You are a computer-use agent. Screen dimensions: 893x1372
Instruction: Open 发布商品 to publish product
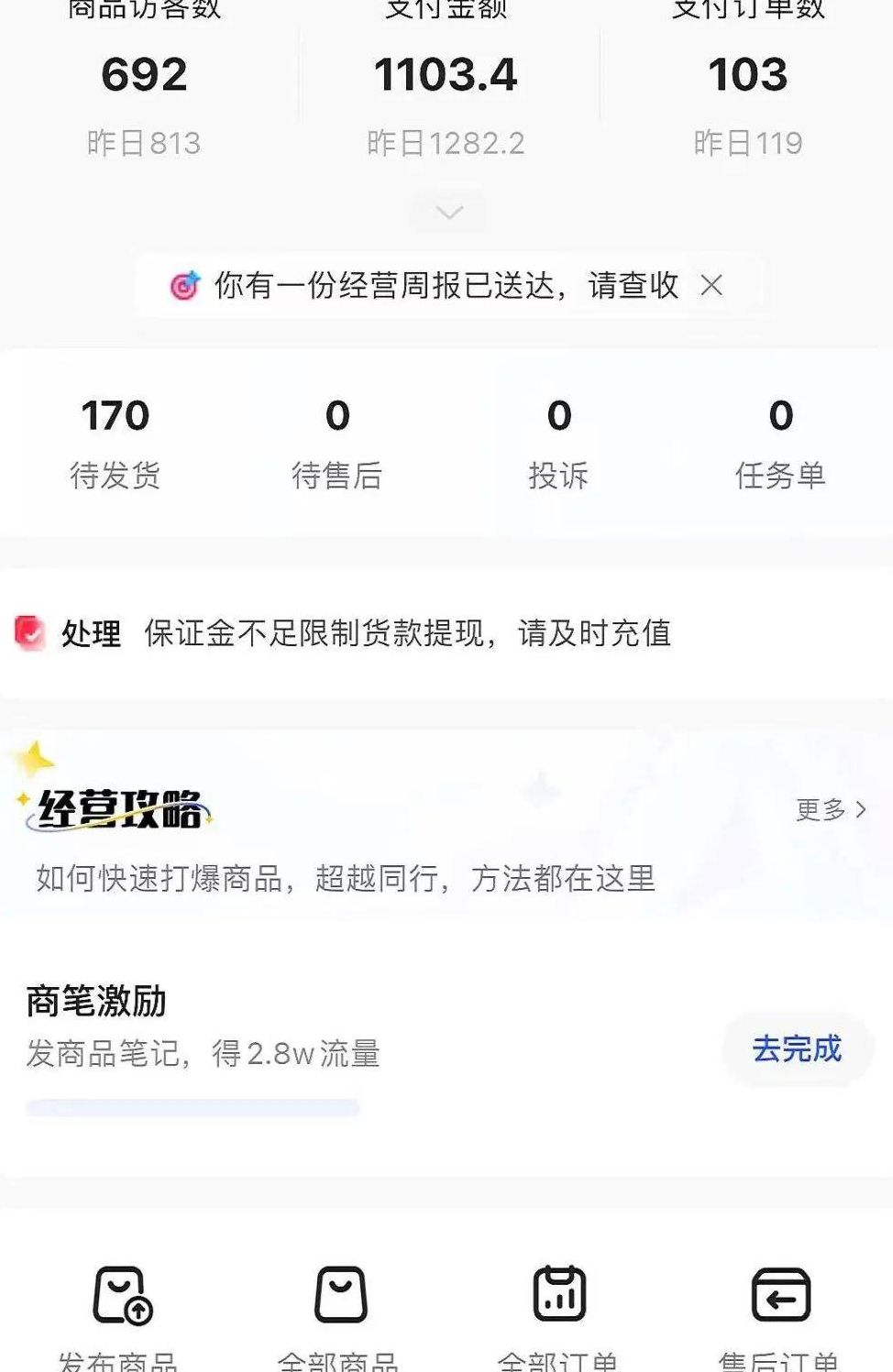pyautogui.click(x=120, y=1311)
